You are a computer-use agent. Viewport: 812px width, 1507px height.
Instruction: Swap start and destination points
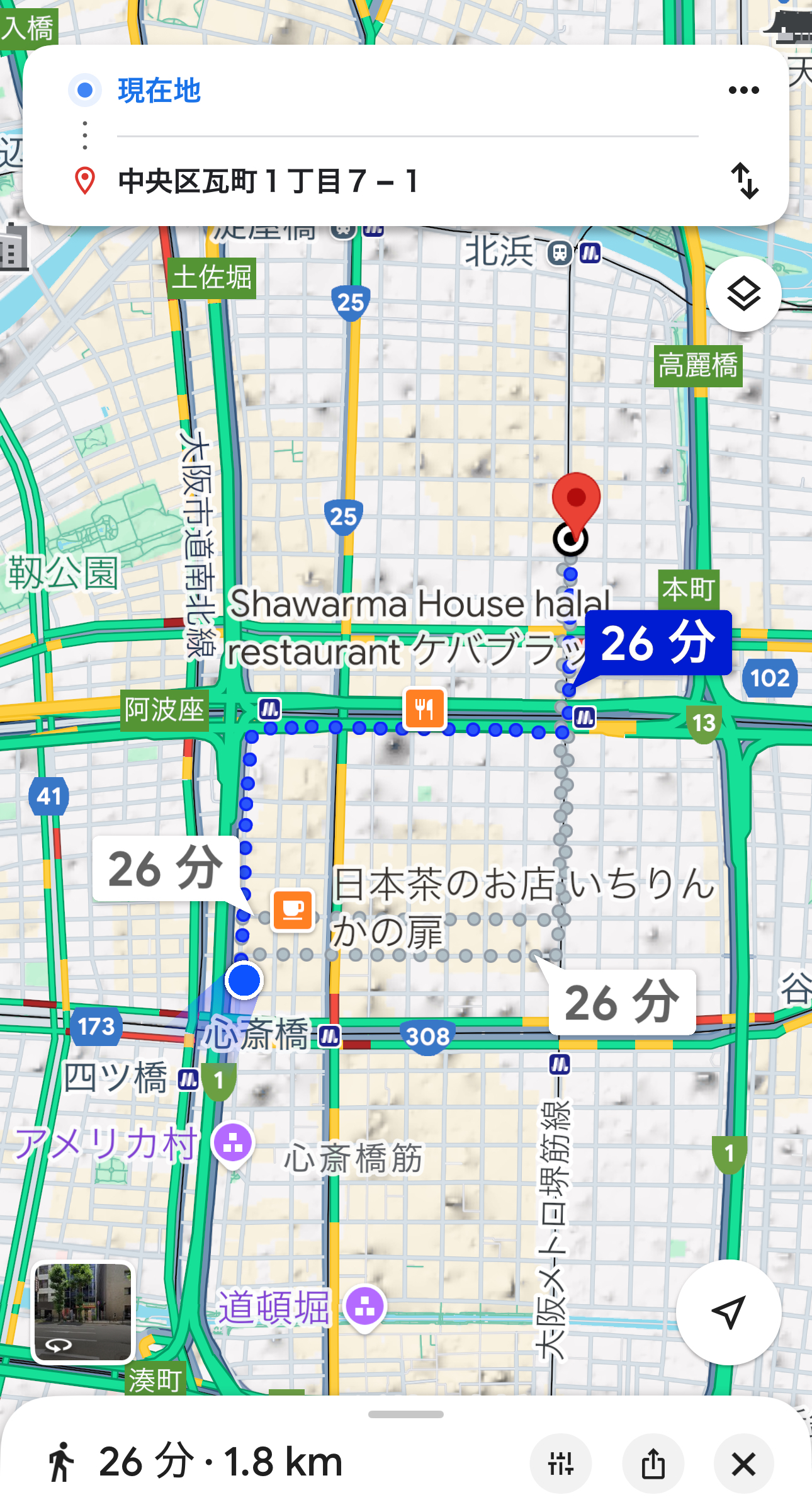pyautogui.click(x=745, y=181)
